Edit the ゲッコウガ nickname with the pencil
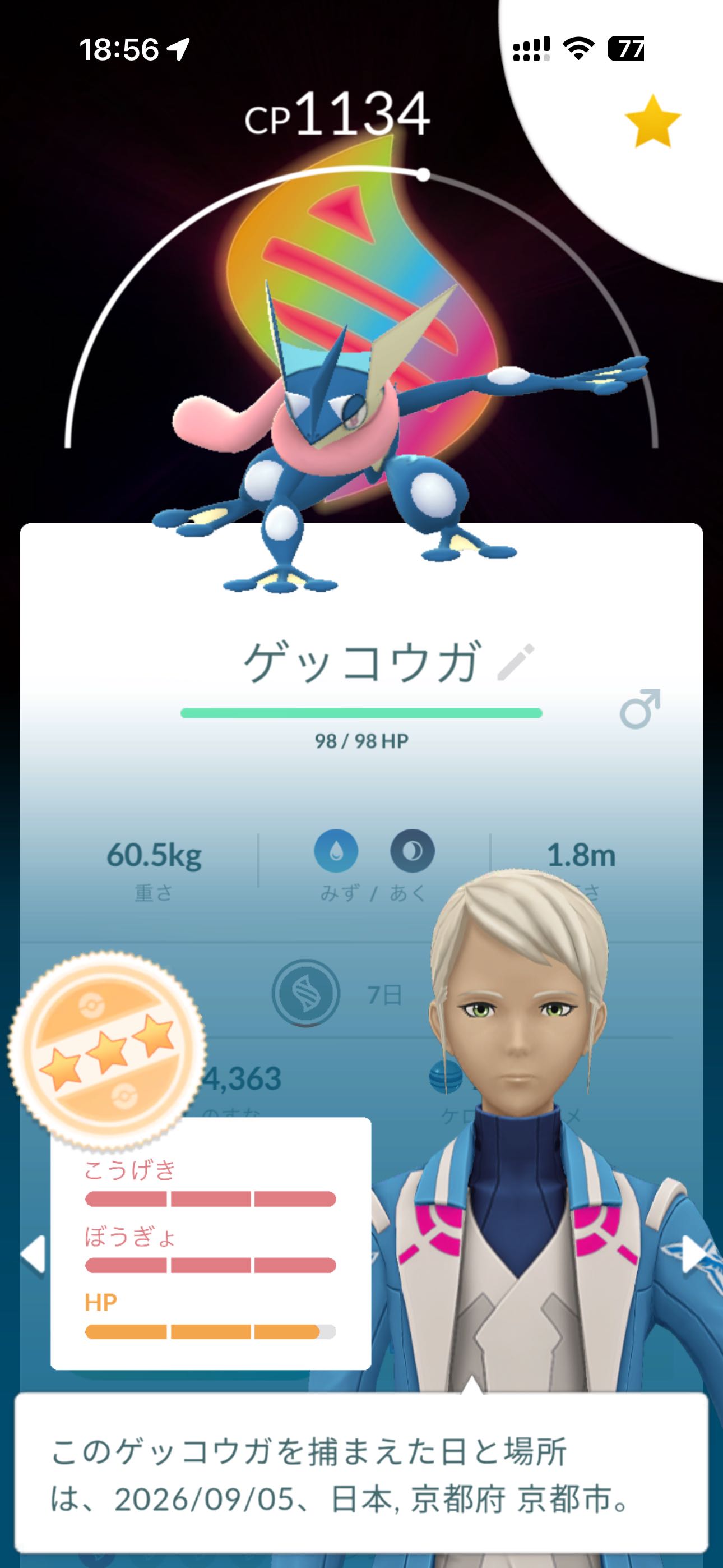 pos(516,662)
